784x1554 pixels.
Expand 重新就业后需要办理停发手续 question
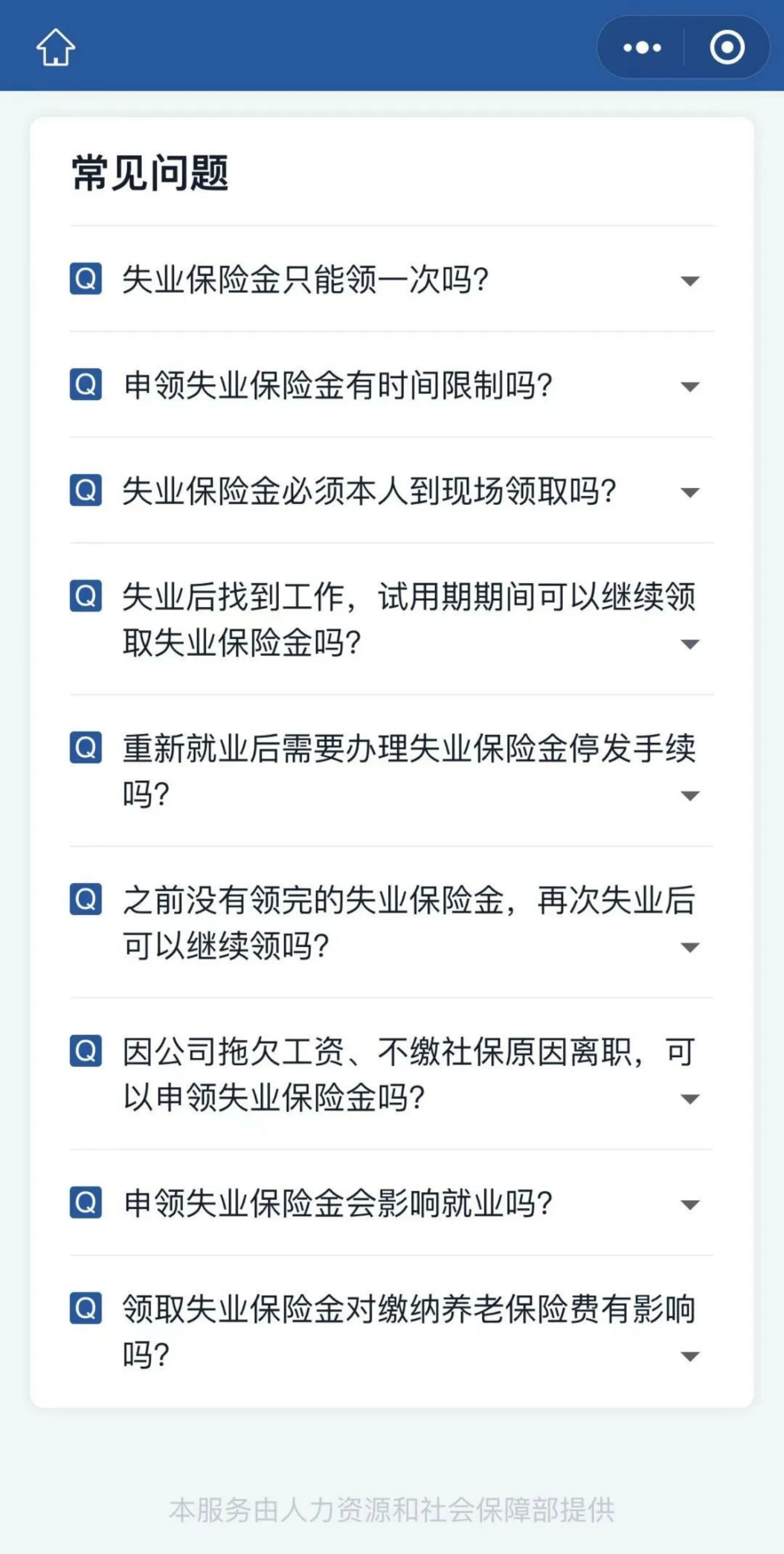(689, 795)
